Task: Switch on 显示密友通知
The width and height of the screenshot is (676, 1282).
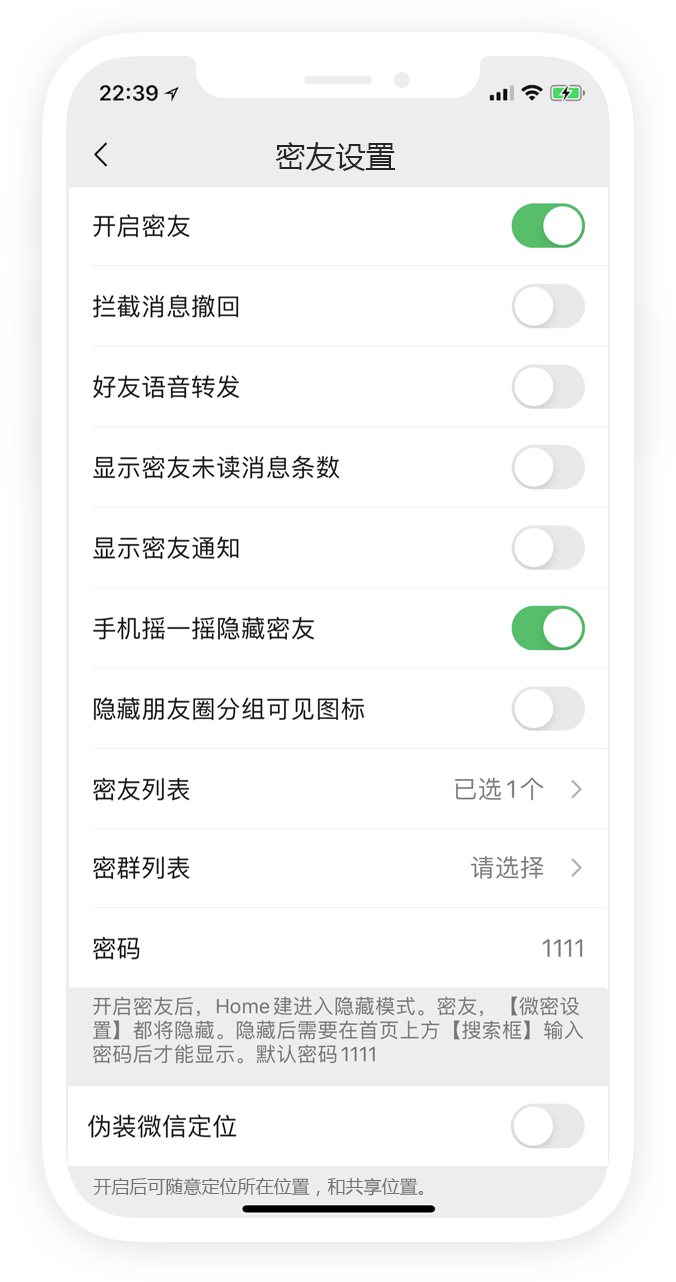Action: 547,548
